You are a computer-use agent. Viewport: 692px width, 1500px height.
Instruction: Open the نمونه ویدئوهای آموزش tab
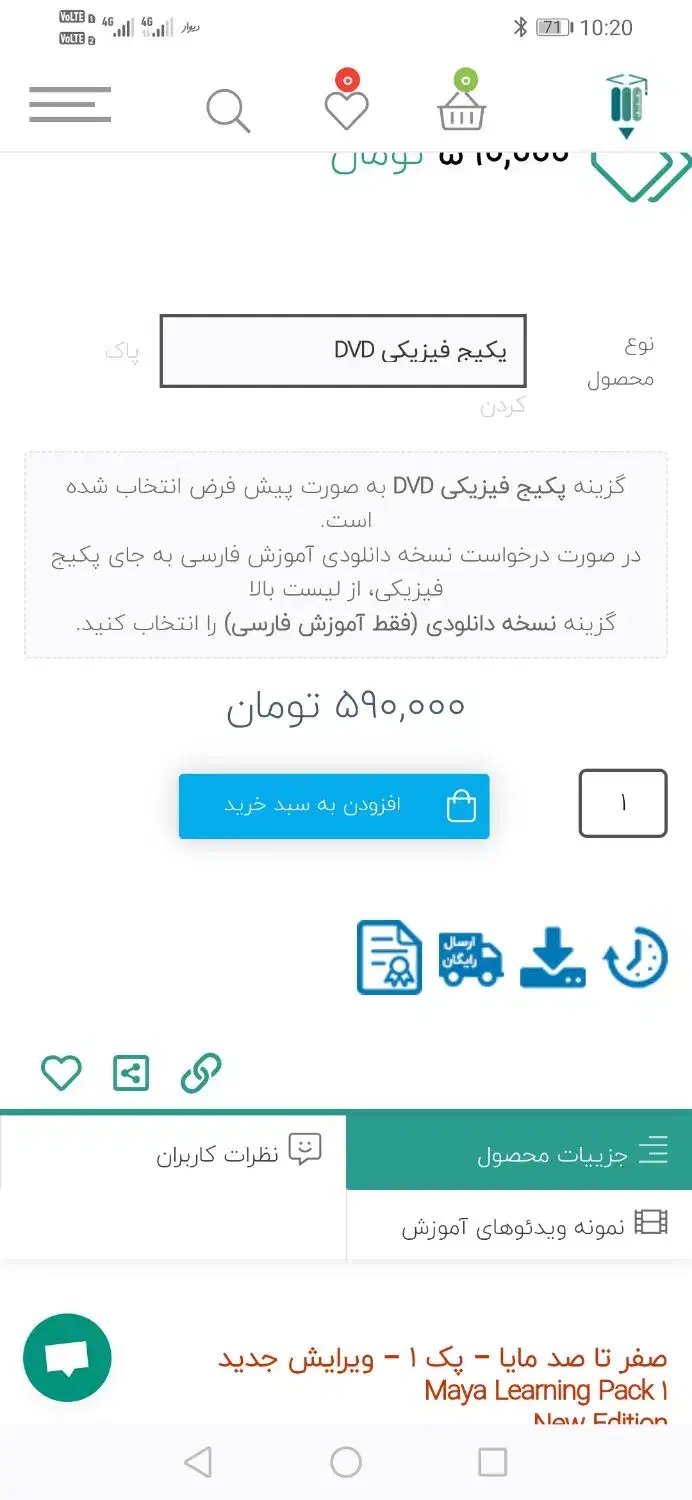click(x=520, y=1226)
